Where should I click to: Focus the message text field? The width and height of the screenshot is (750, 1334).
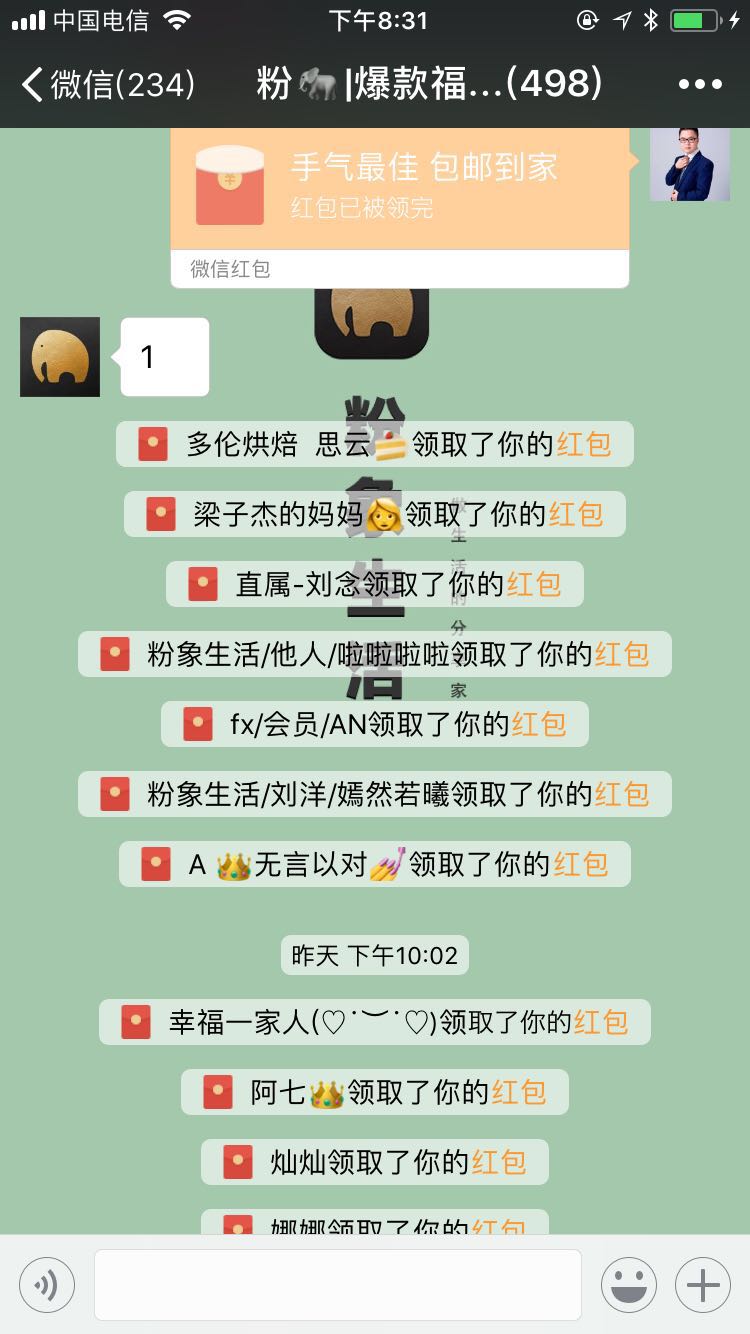pyautogui.click(x=338, y=1284)
